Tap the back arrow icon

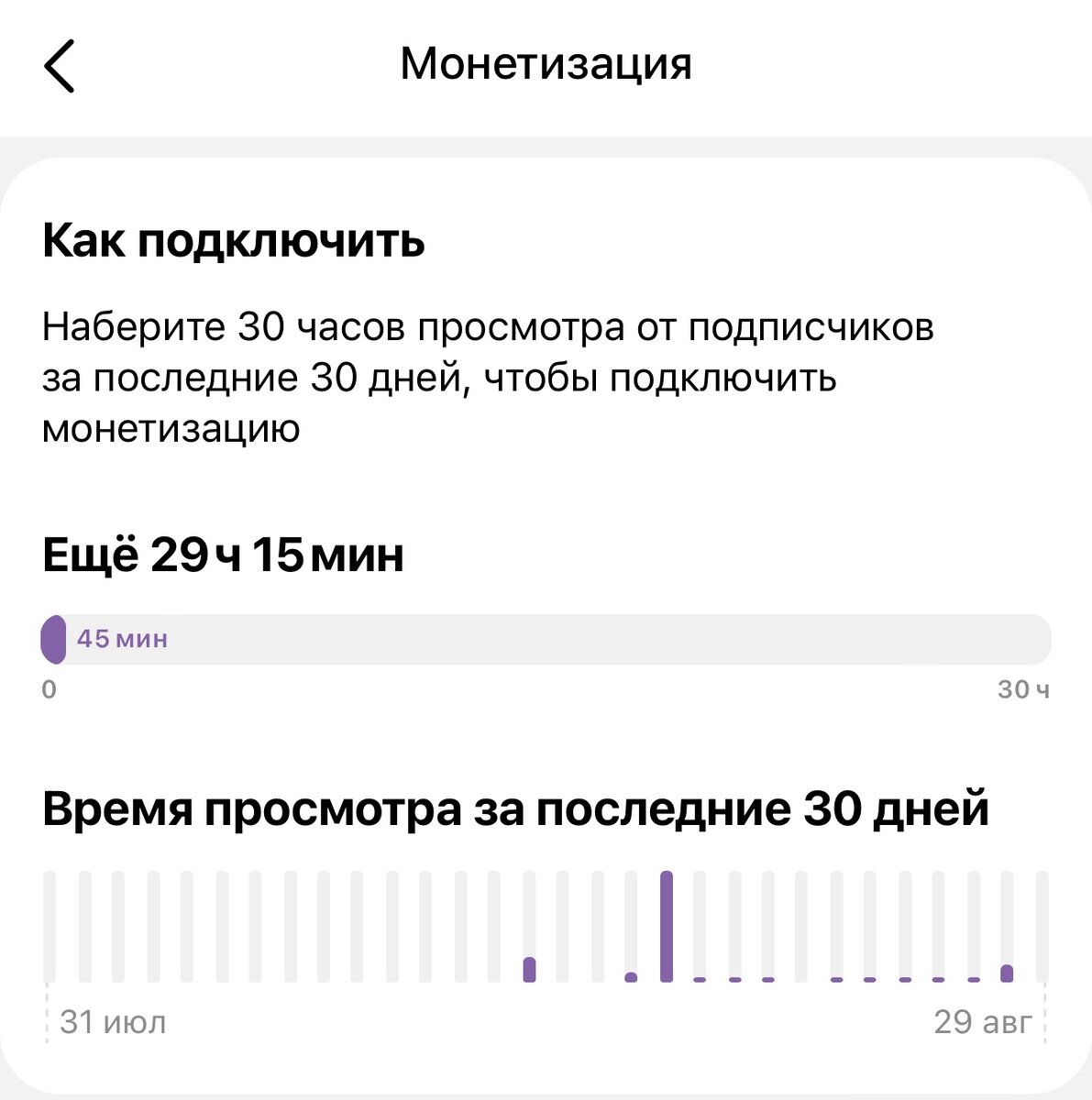click(x=57, y=65)
